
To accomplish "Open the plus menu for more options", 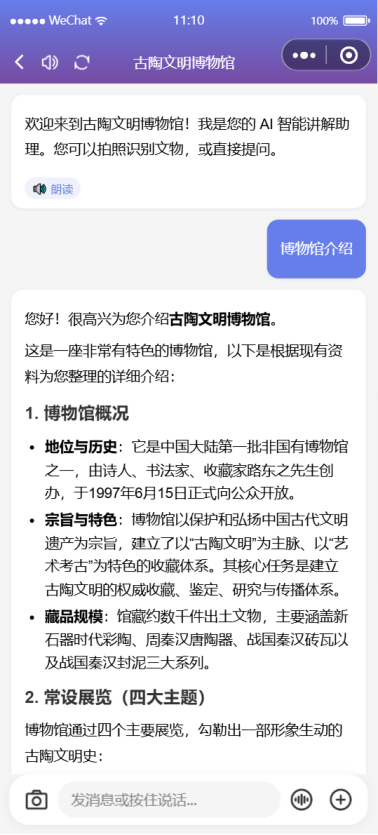I will click(341, 799).
